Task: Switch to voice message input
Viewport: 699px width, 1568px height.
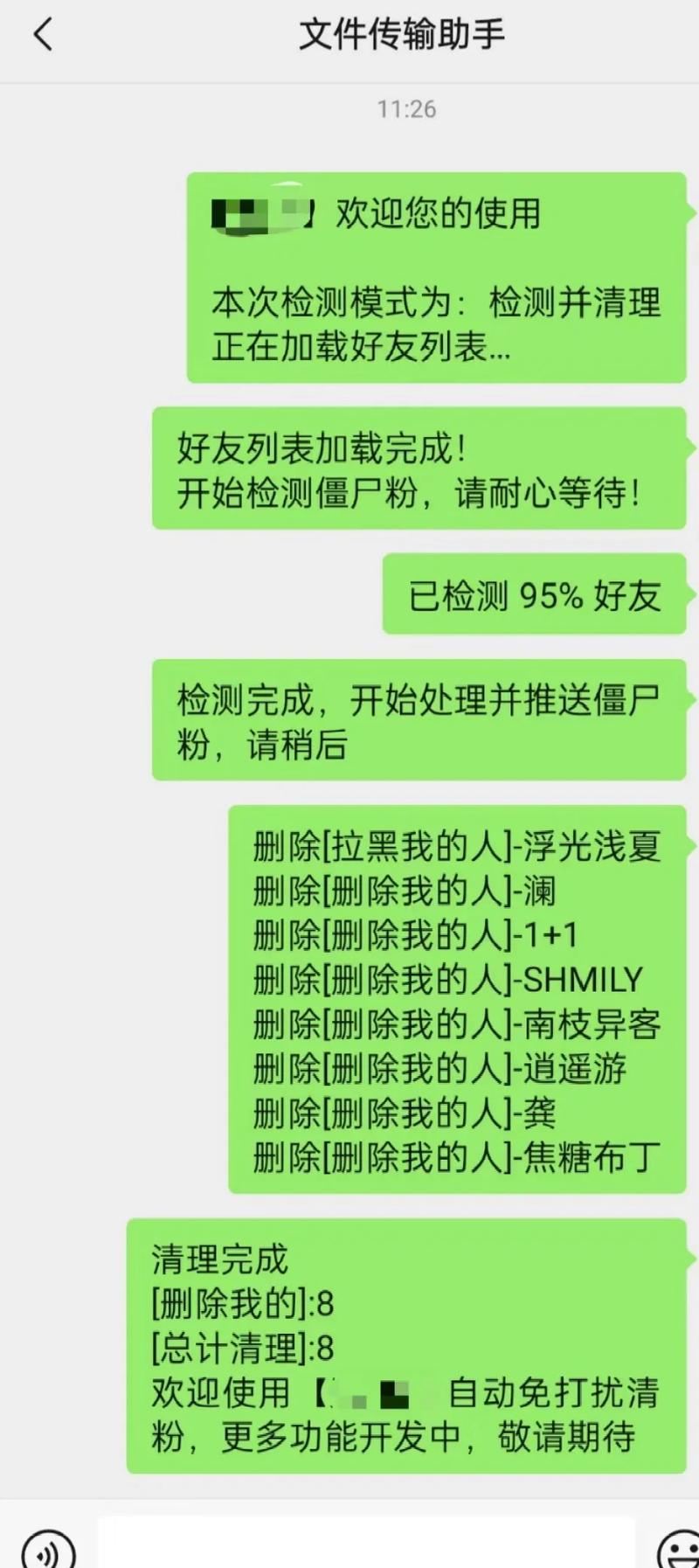Action: (x=48, y=1550)
